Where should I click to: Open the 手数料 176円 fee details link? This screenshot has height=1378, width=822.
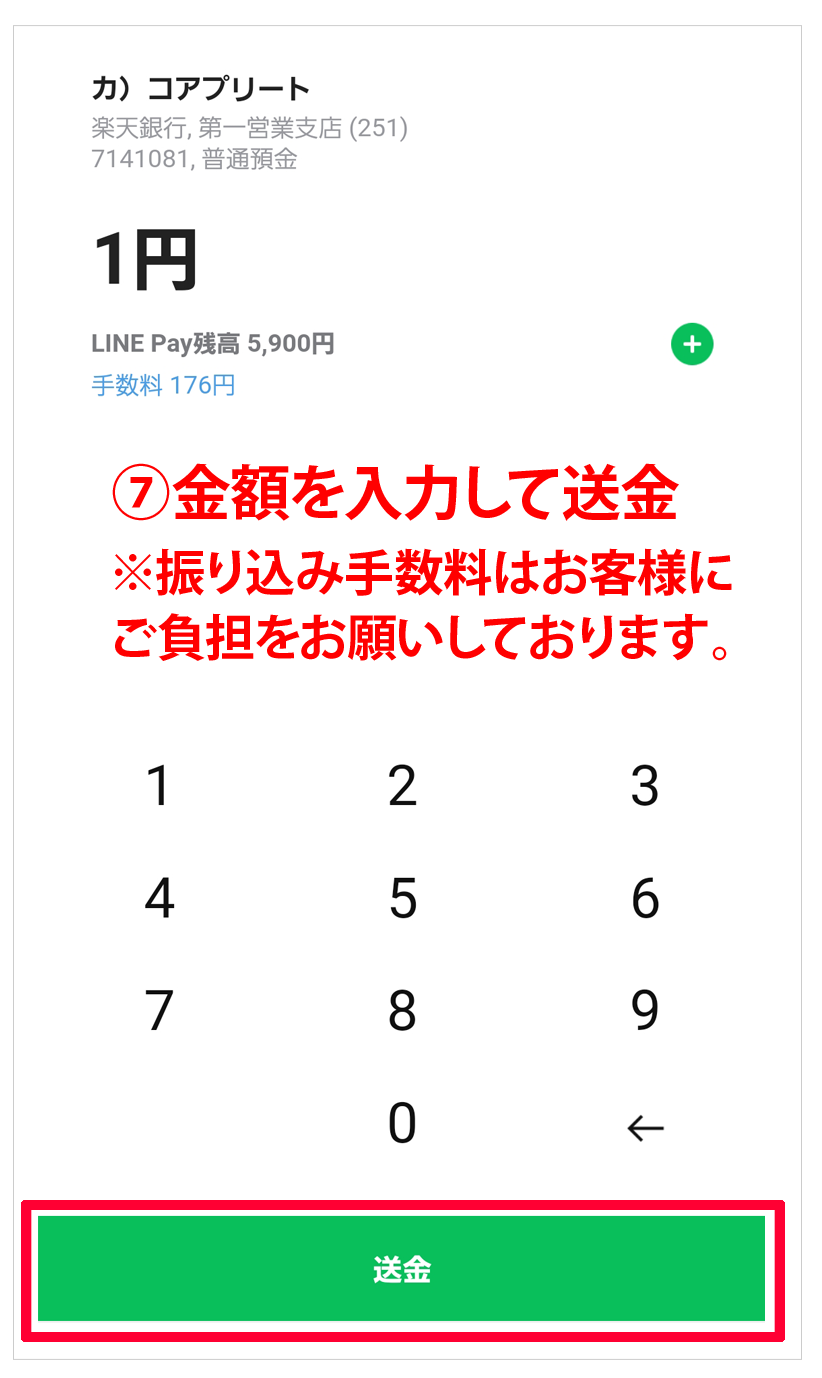coord(164,386)
